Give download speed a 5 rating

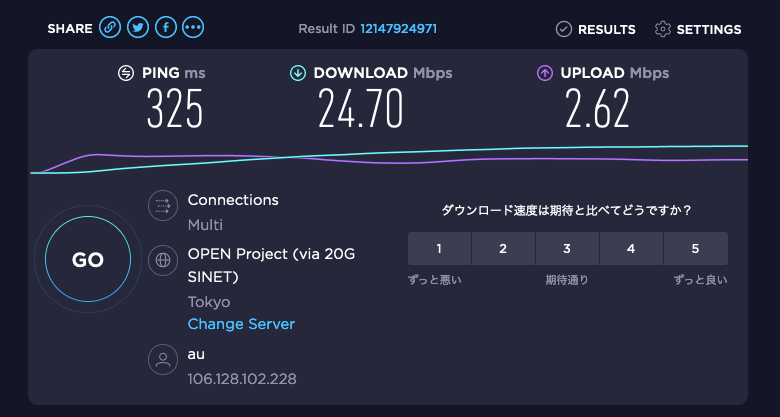click(695, 249)
